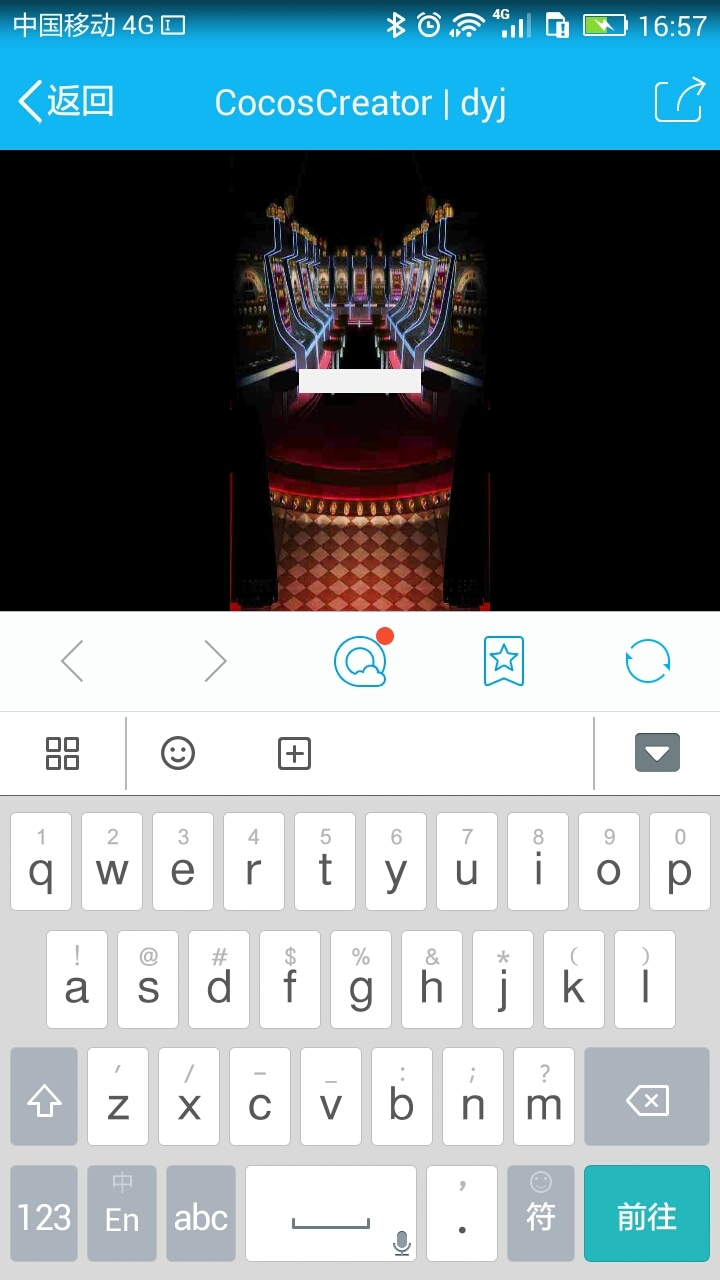
Task: Open keyboard grid menu icon
Action: click(x=62, y=753)
